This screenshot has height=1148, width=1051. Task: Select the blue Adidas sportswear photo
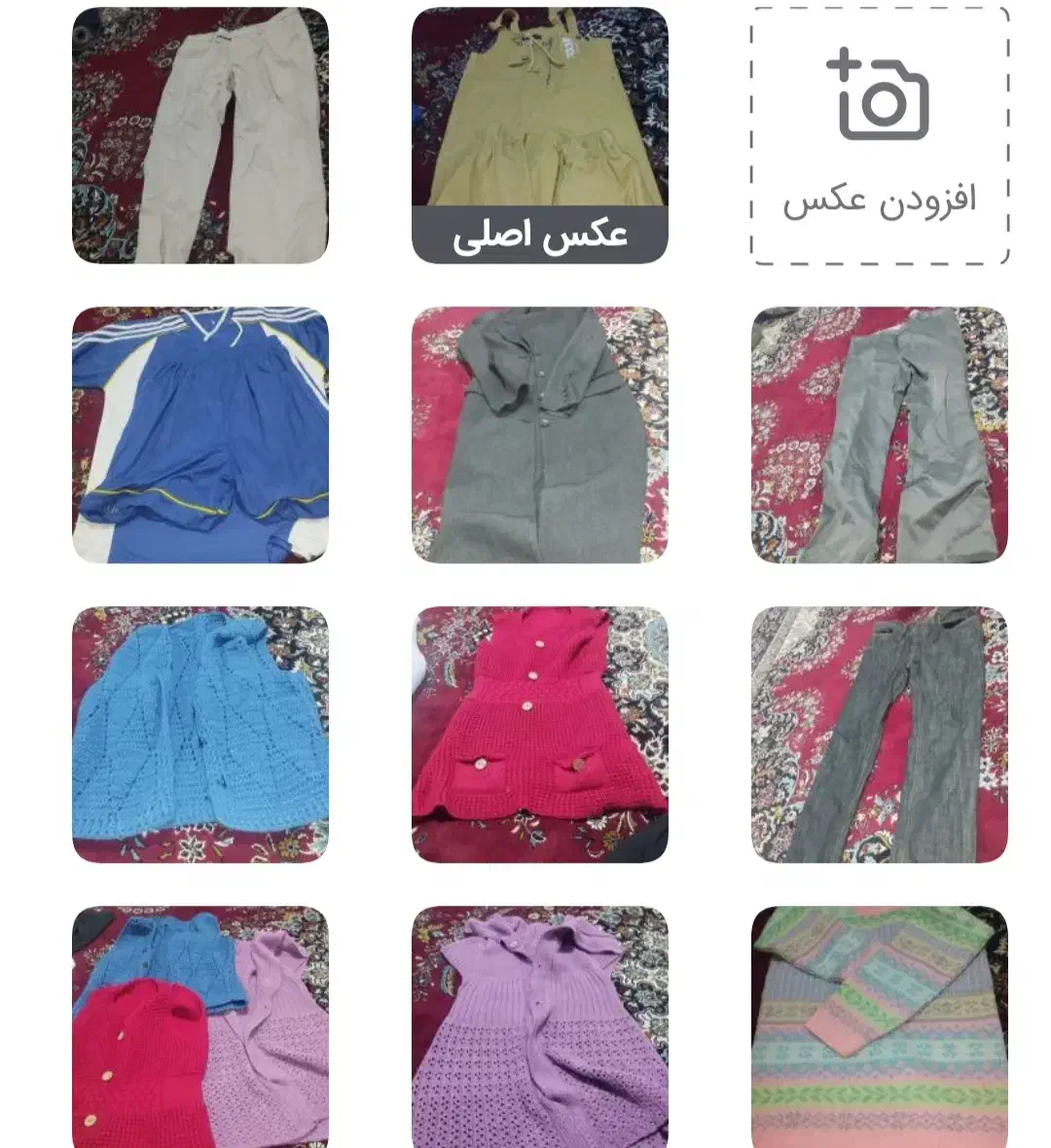[x=199, y=438]
